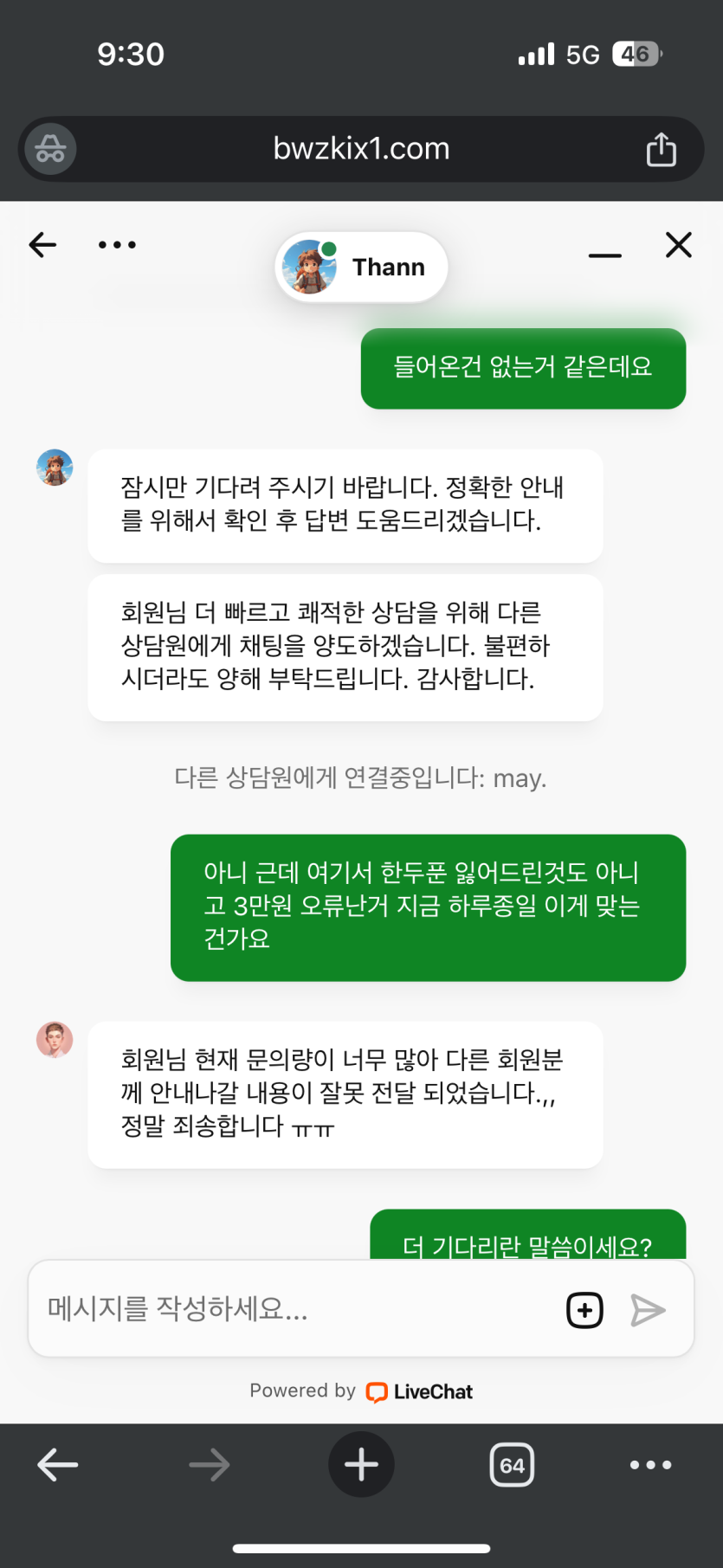This screenshot has width=723, height=1568.
Task: Open agent Thann's profile chip
Action: 361,268
